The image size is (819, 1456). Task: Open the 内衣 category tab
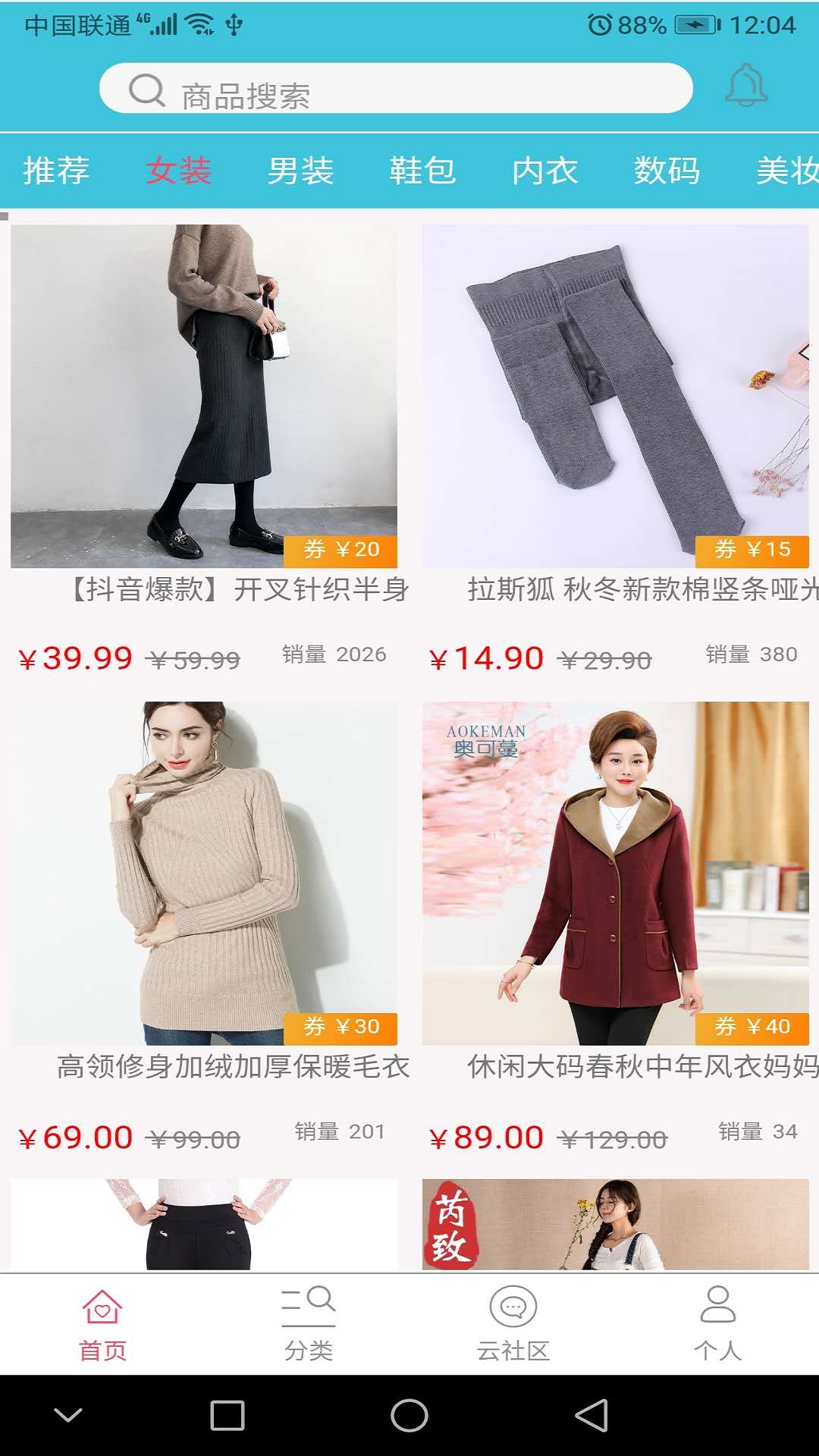pyautogui.click(x=544, y=171)
